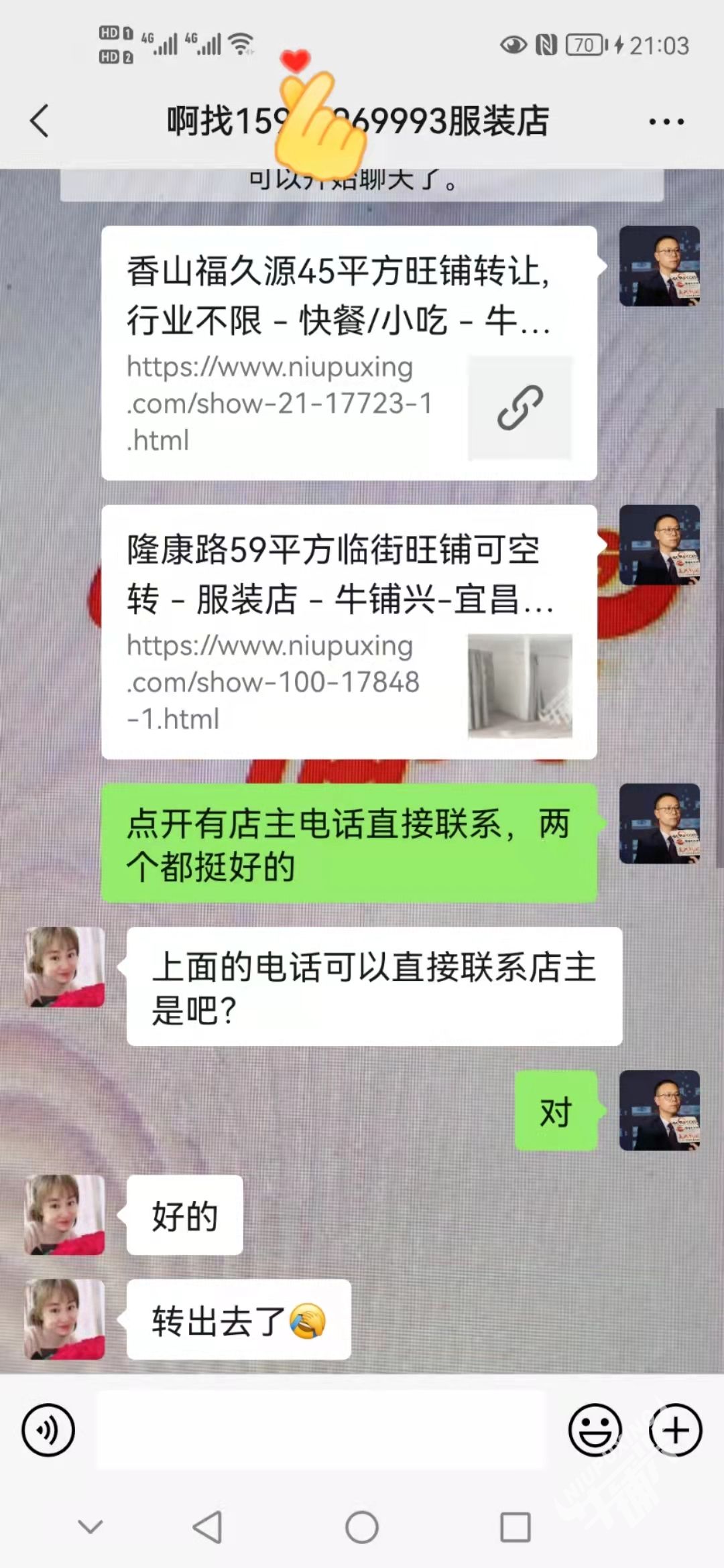View own profile avatar beside 对 message
Image resolution: width=724 pixels, height=1568 pixels.
point(659,1110)
